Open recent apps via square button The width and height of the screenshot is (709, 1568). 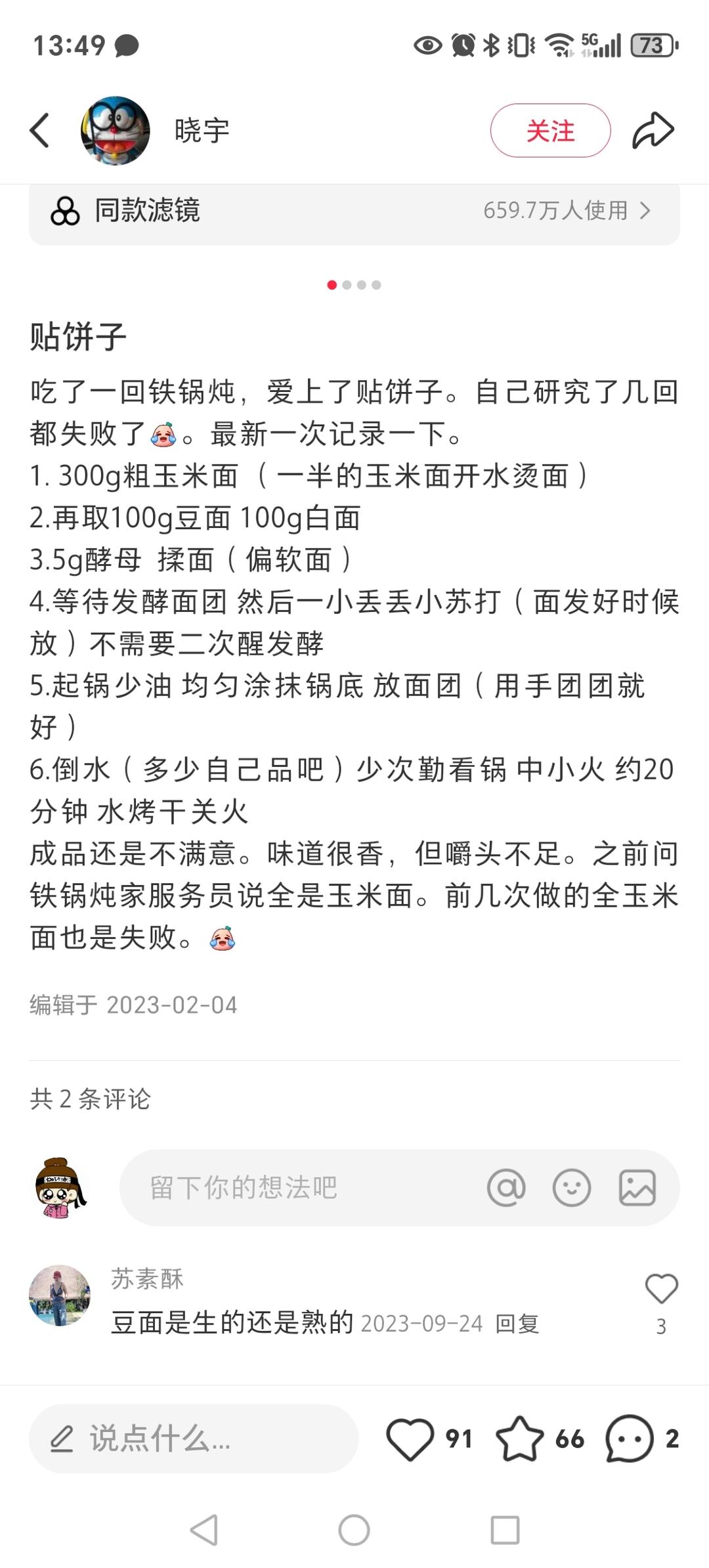[x=505, y=1530]
